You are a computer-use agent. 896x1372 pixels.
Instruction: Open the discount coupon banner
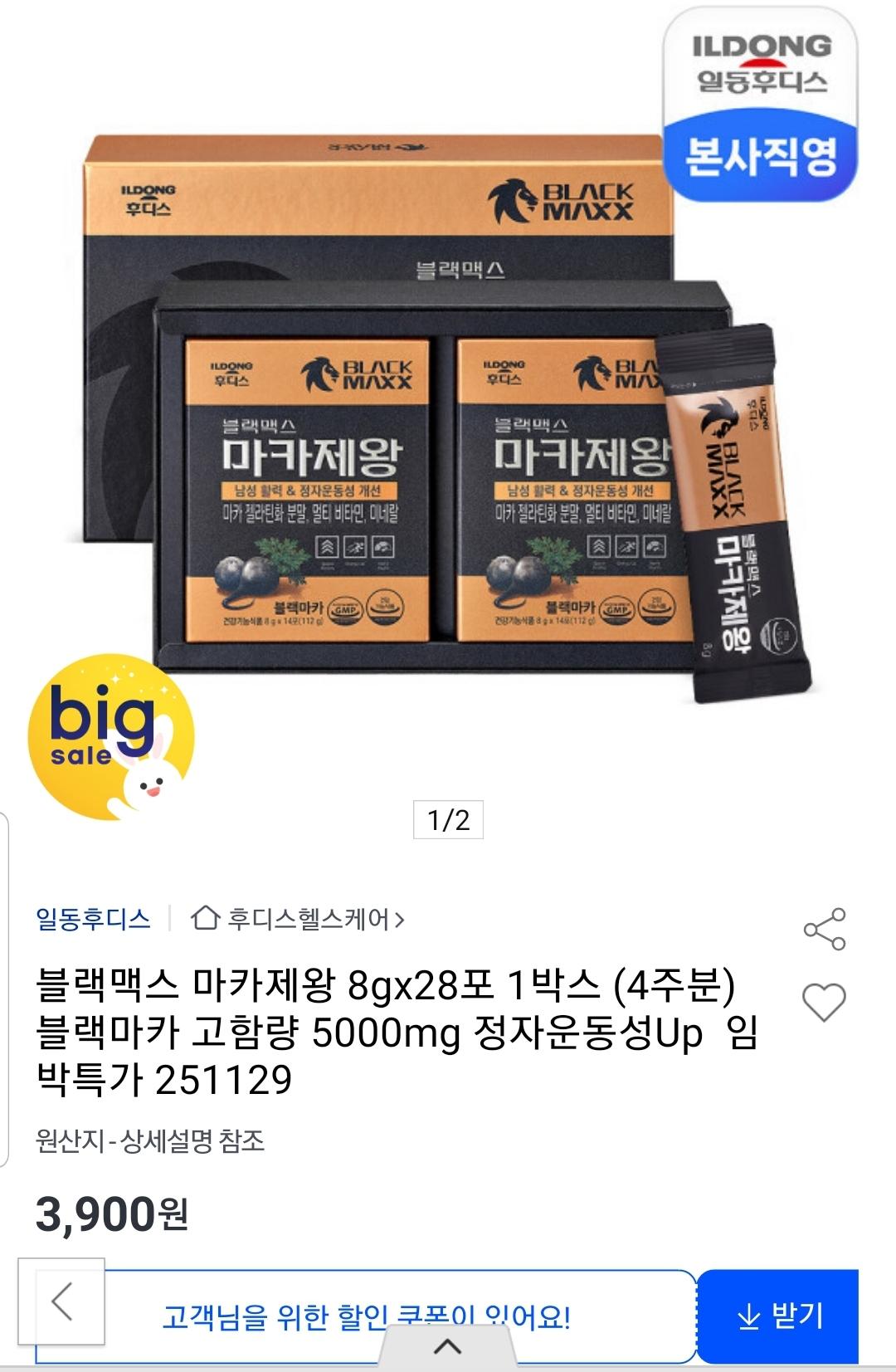(x=365, y=1316)
